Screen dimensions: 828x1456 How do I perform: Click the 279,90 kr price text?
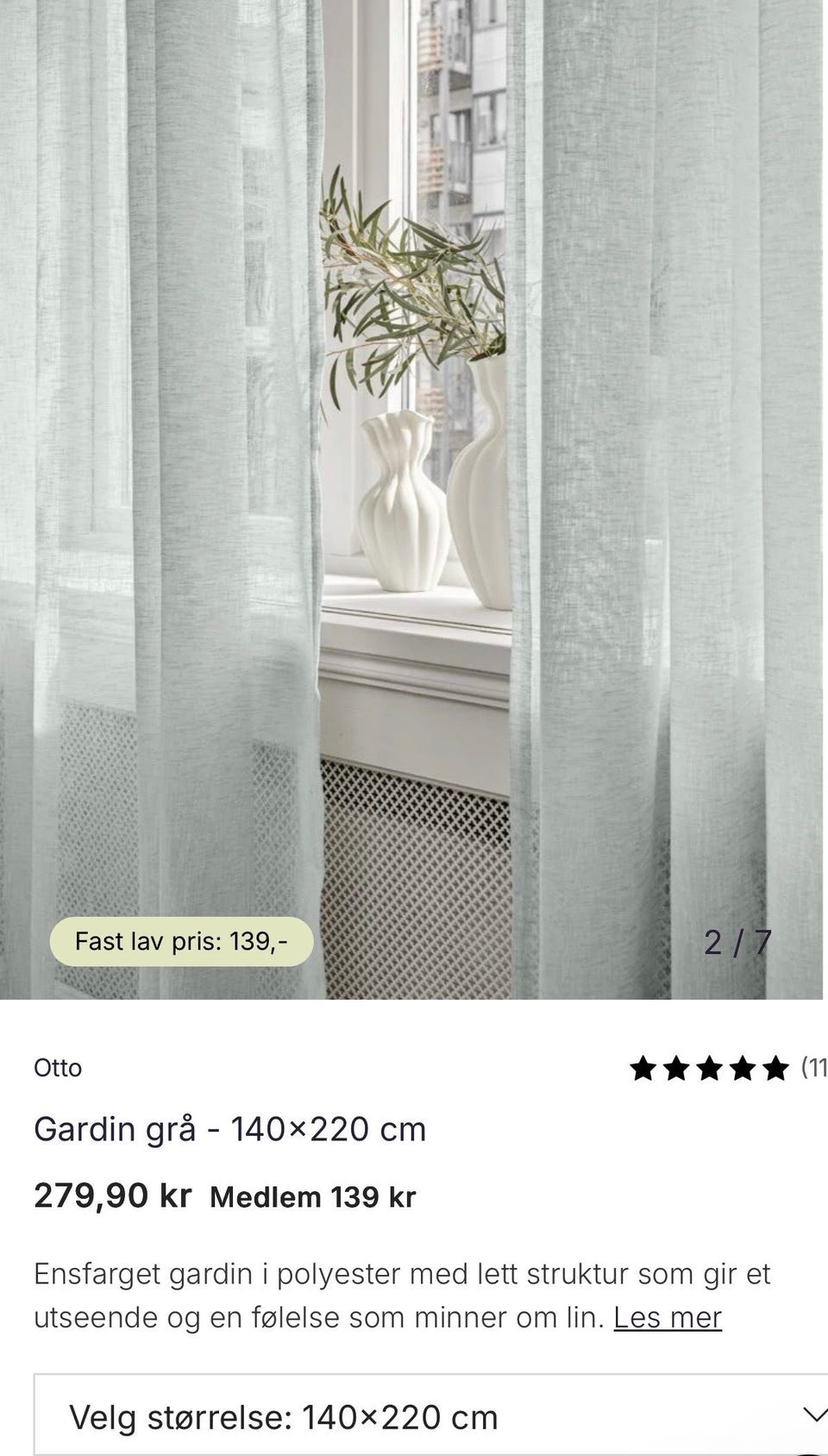112,1195
